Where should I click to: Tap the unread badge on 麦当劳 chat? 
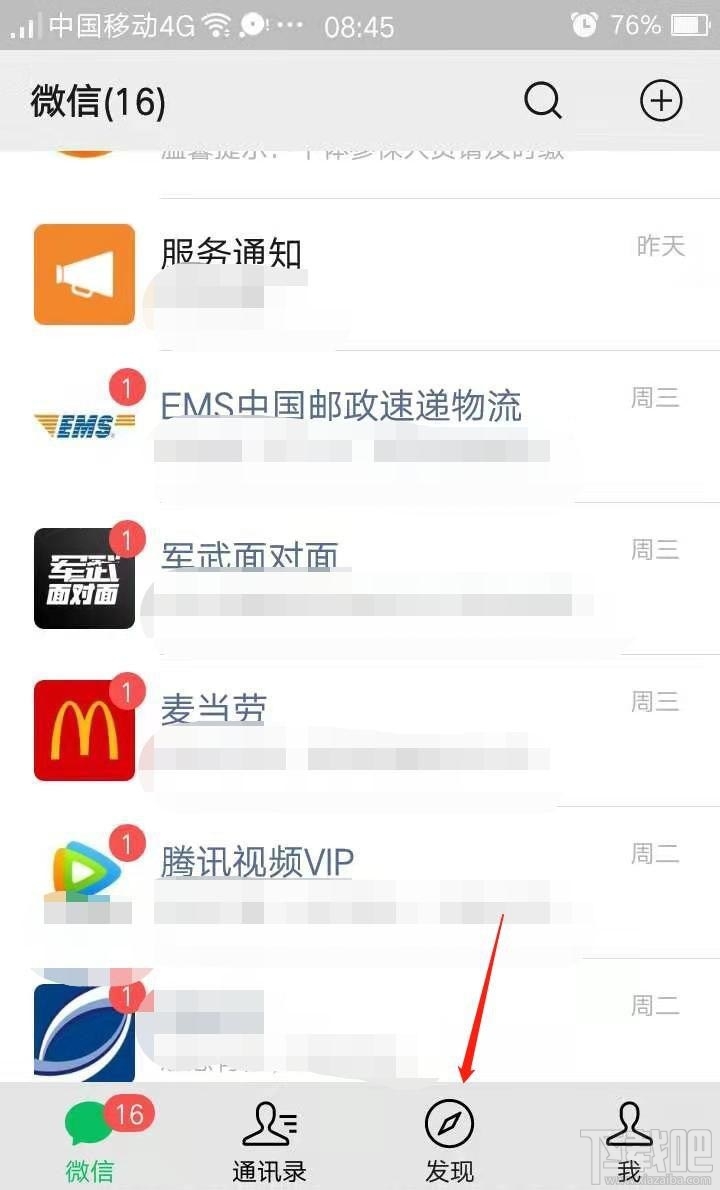tap(127, 690)
